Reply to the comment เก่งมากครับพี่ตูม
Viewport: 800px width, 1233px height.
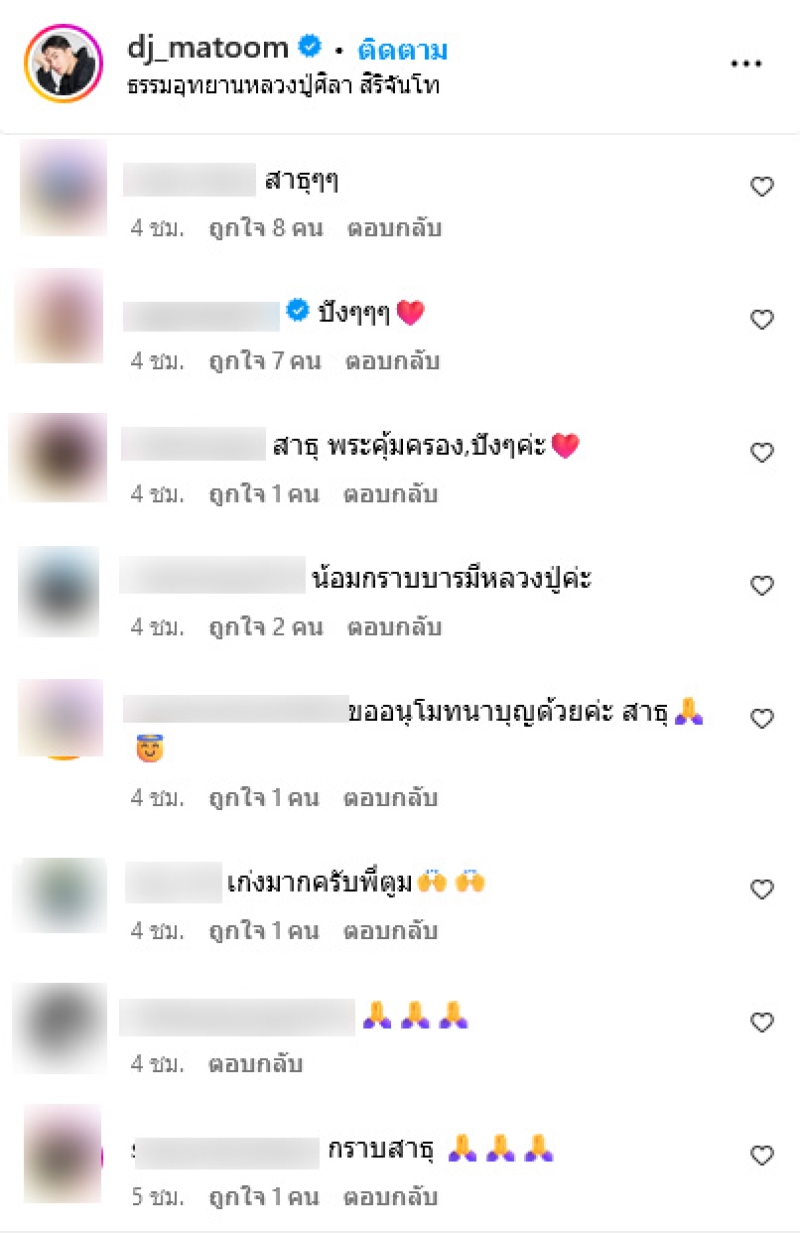pyautogui.click(x=391, y=931)
